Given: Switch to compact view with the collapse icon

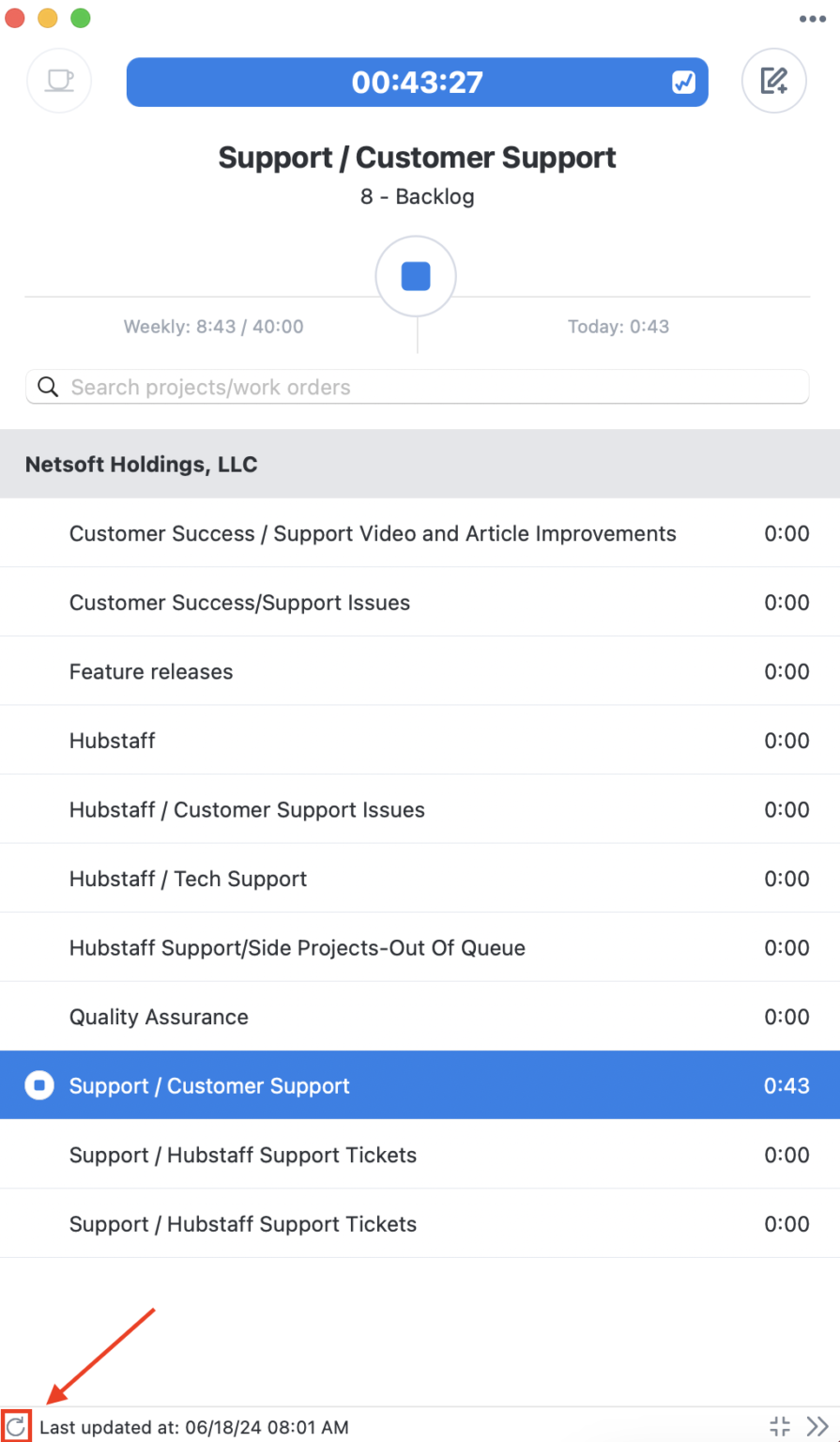Looking at the screenshot, I should point(779,1426).
